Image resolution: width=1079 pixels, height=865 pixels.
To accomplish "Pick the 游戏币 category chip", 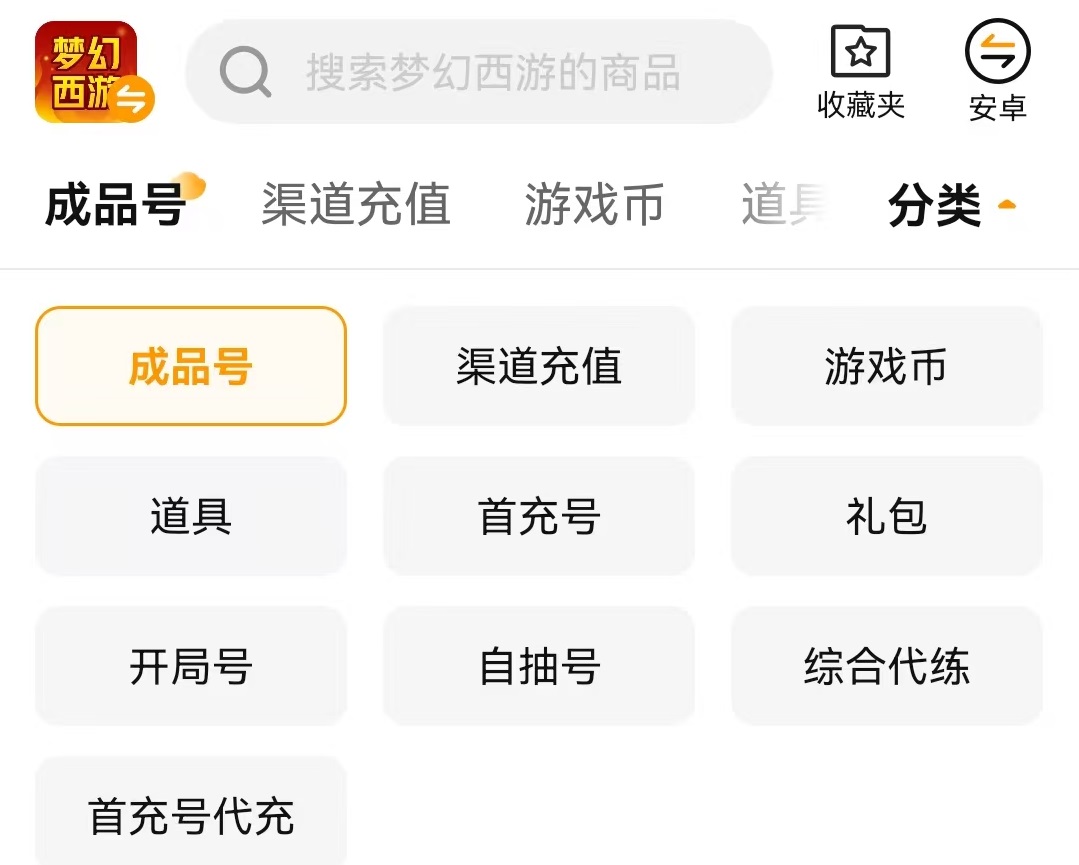I will tap(886, 366).
